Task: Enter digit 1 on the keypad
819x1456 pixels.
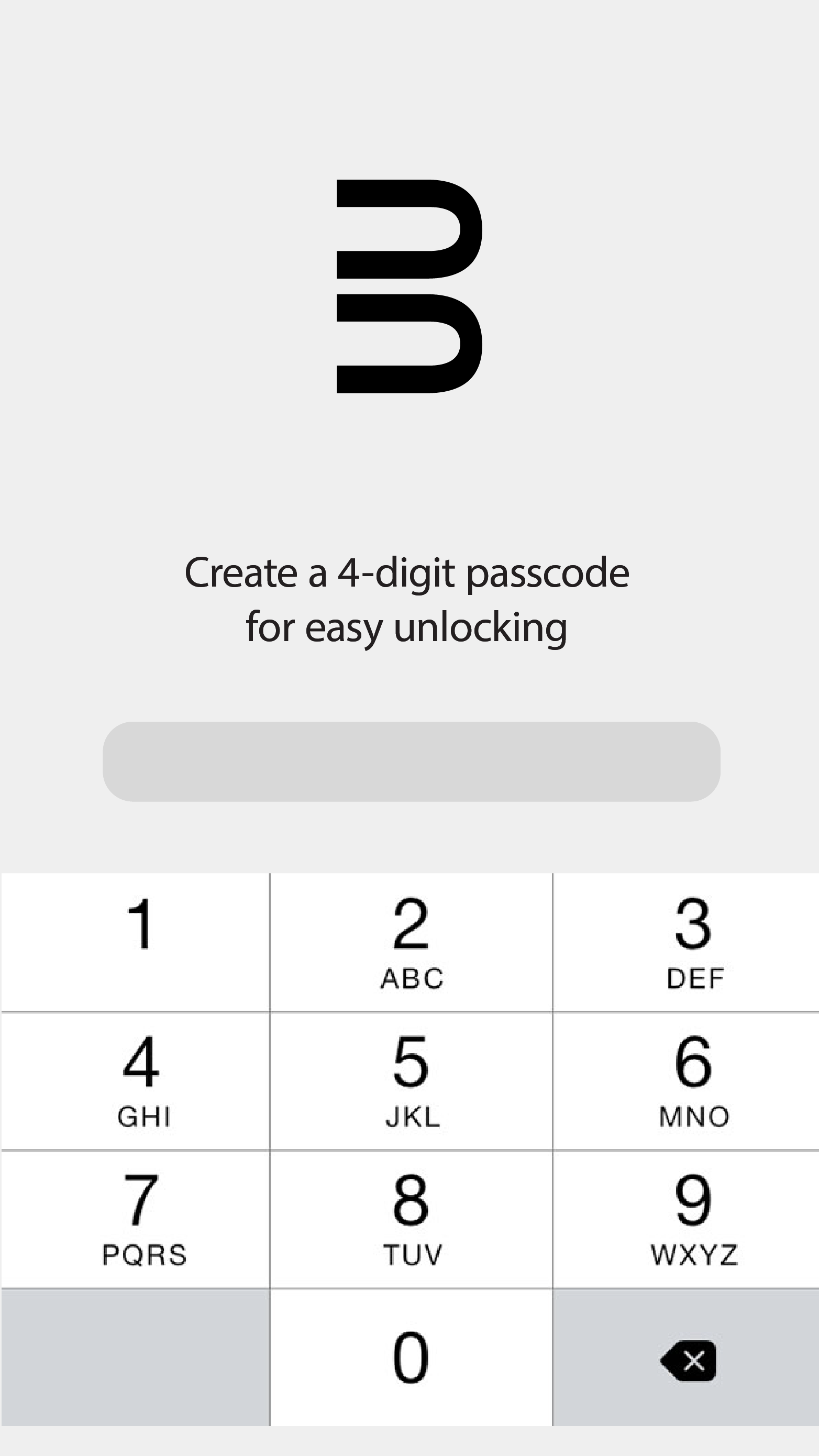Action: click(x=135, y=942)
